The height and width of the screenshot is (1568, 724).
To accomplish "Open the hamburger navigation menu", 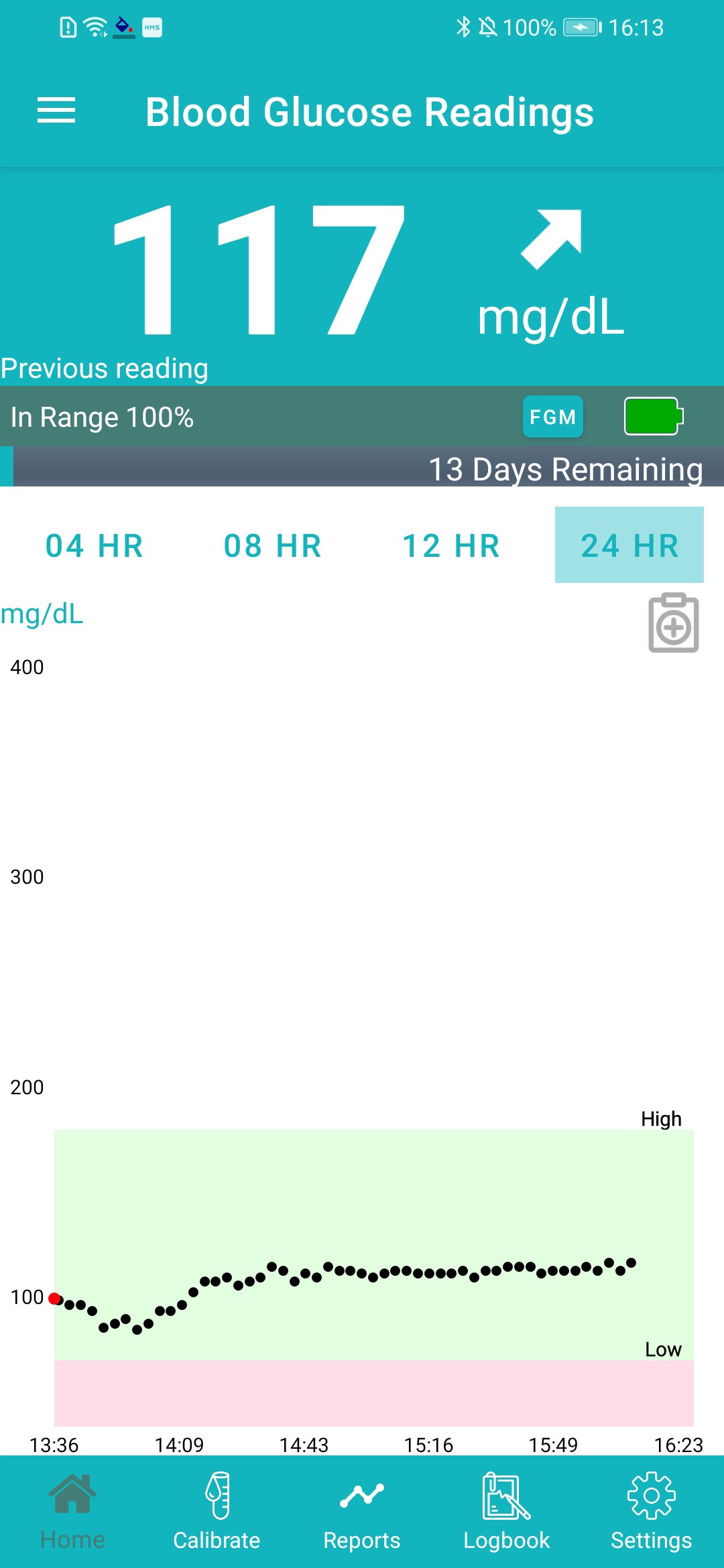I will coord(56,111).
